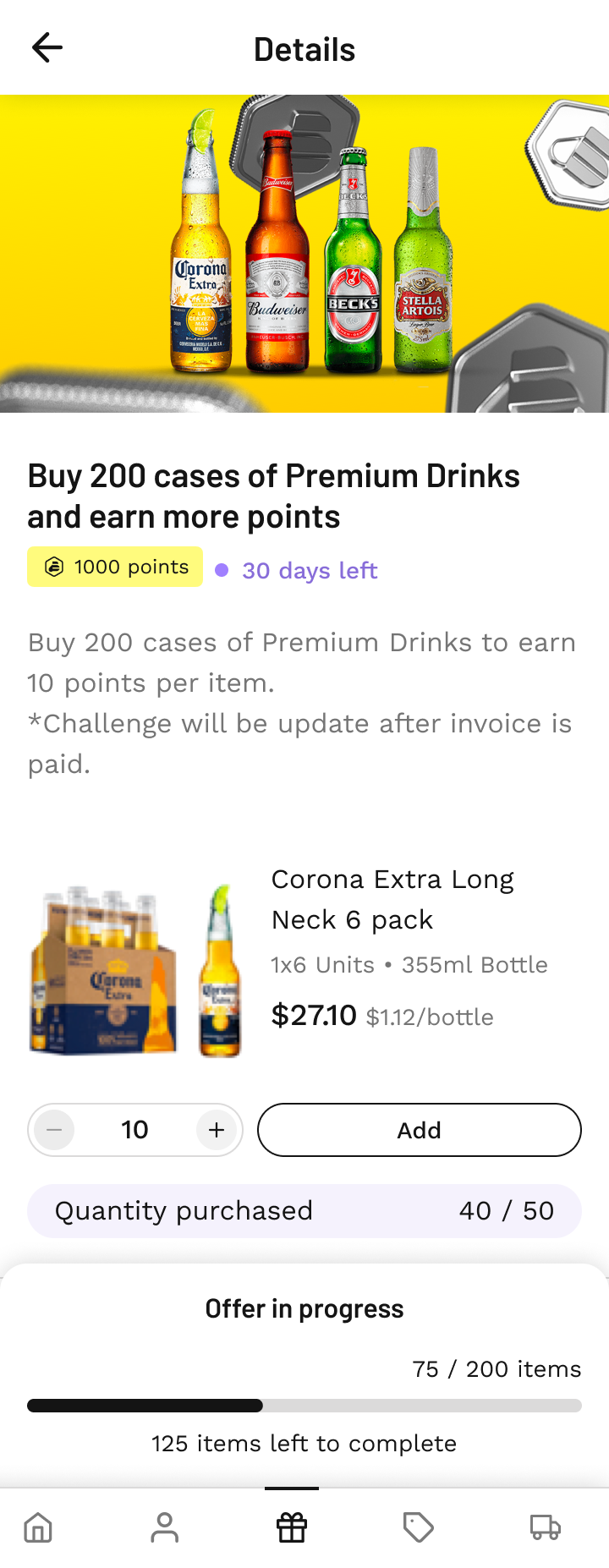Tap the 1000 points badge
Viewport: 609px width, 1568px height.
tap(114, 566)
